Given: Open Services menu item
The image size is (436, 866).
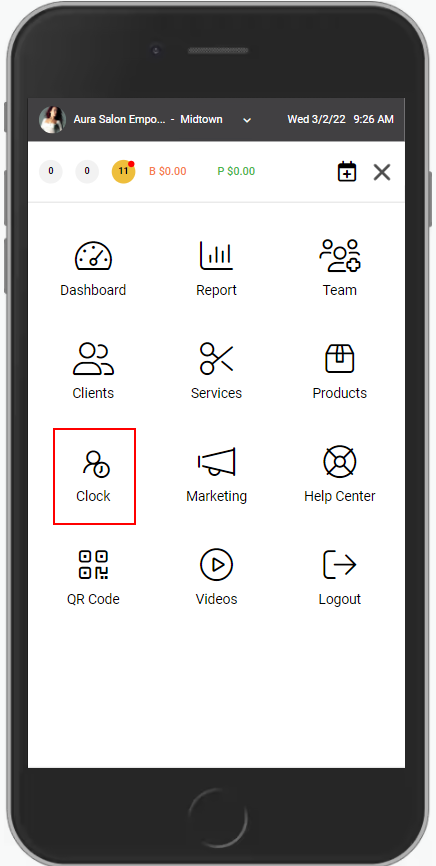Looking at the screenshot, I should 216,372.
